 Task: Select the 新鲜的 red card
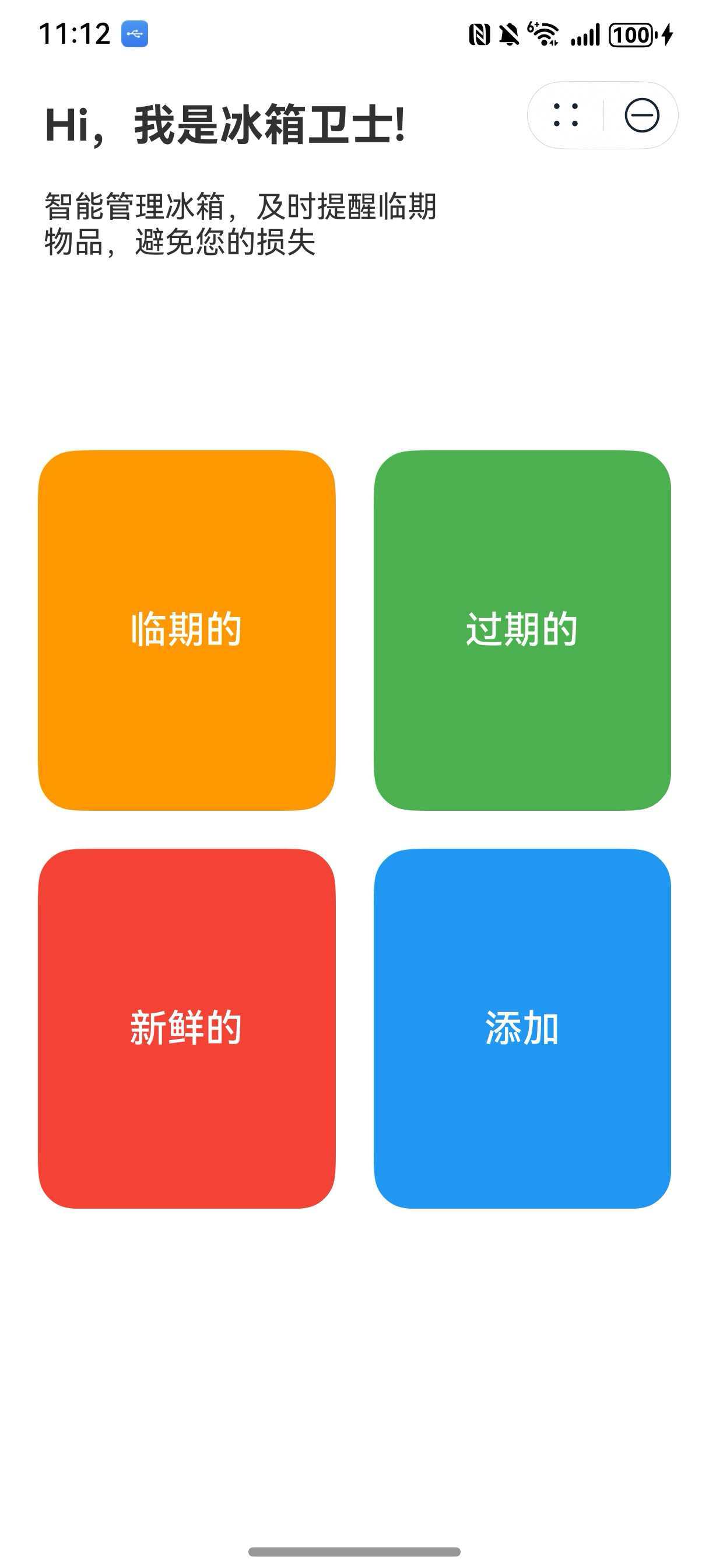coord(186,1028)
